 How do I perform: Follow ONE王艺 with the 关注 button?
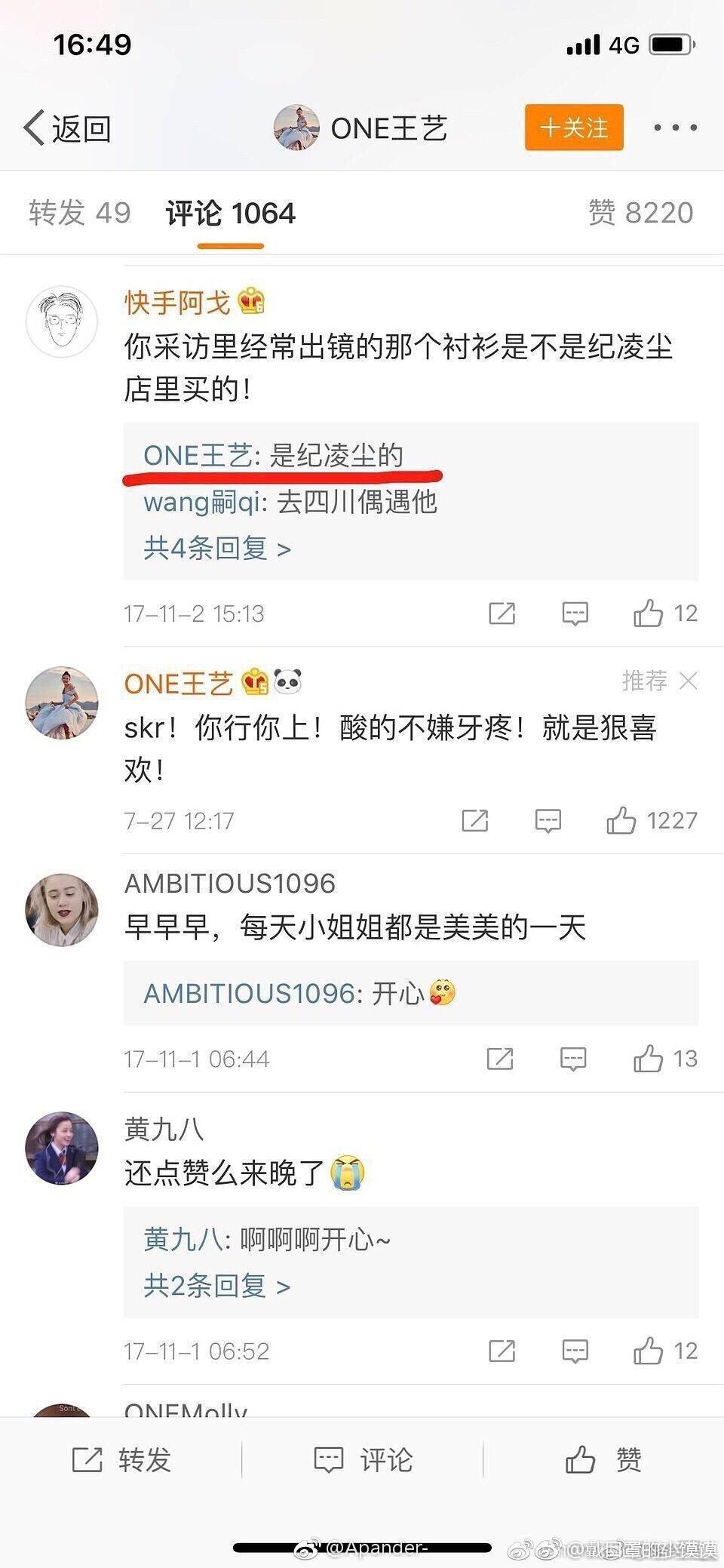click(x=574, y=128)
